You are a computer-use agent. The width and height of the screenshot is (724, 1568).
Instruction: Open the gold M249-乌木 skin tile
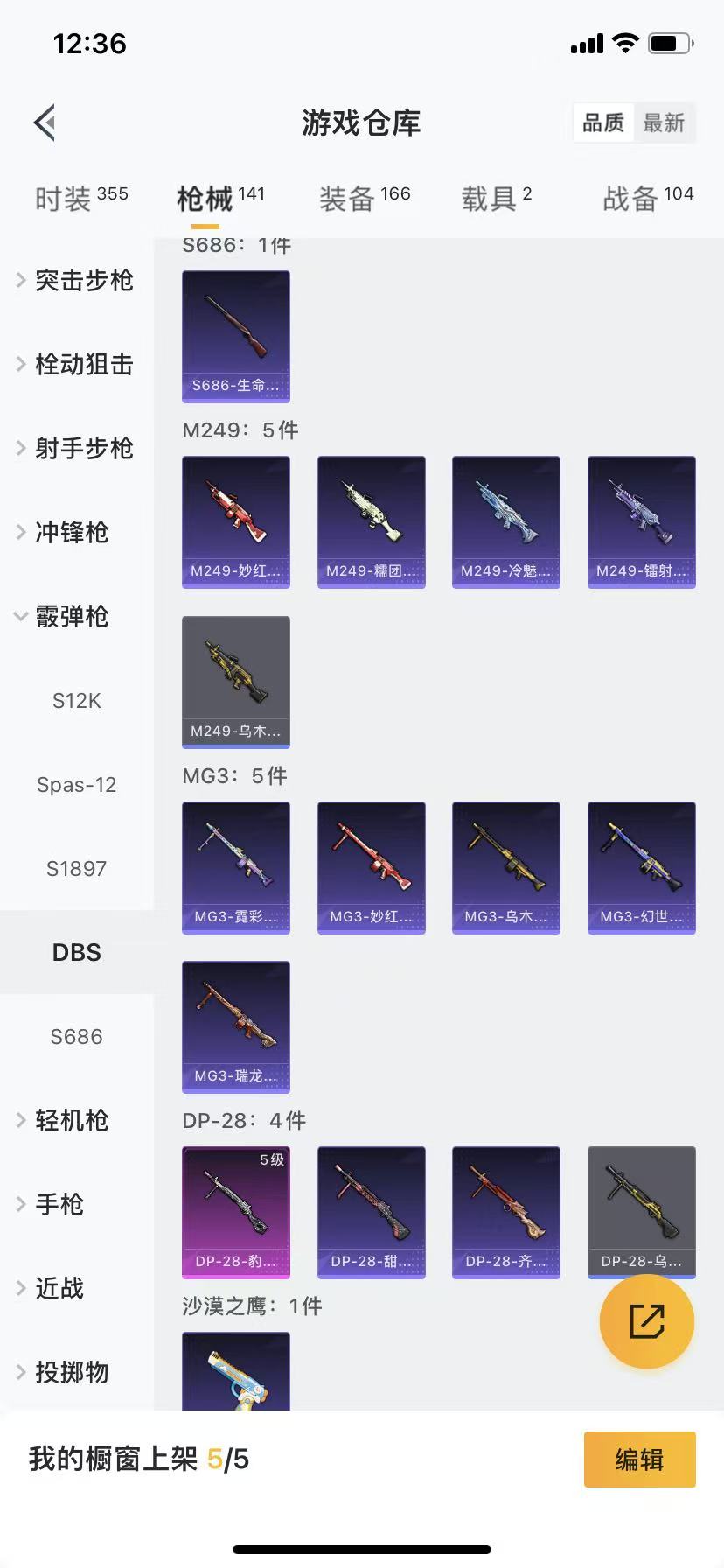[x=236, y=682]
